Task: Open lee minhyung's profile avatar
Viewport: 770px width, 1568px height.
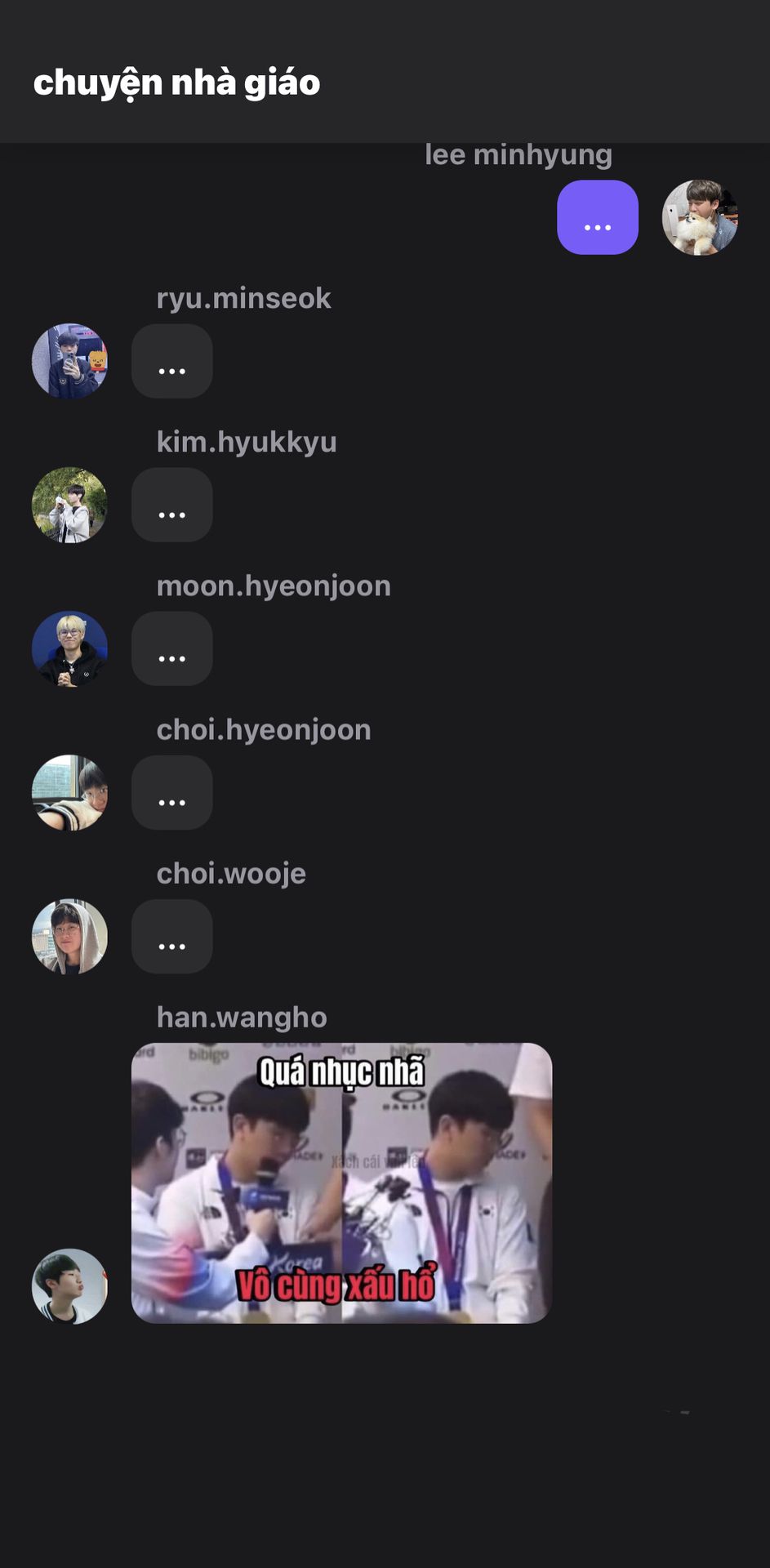Action: [x=700, y=217]
